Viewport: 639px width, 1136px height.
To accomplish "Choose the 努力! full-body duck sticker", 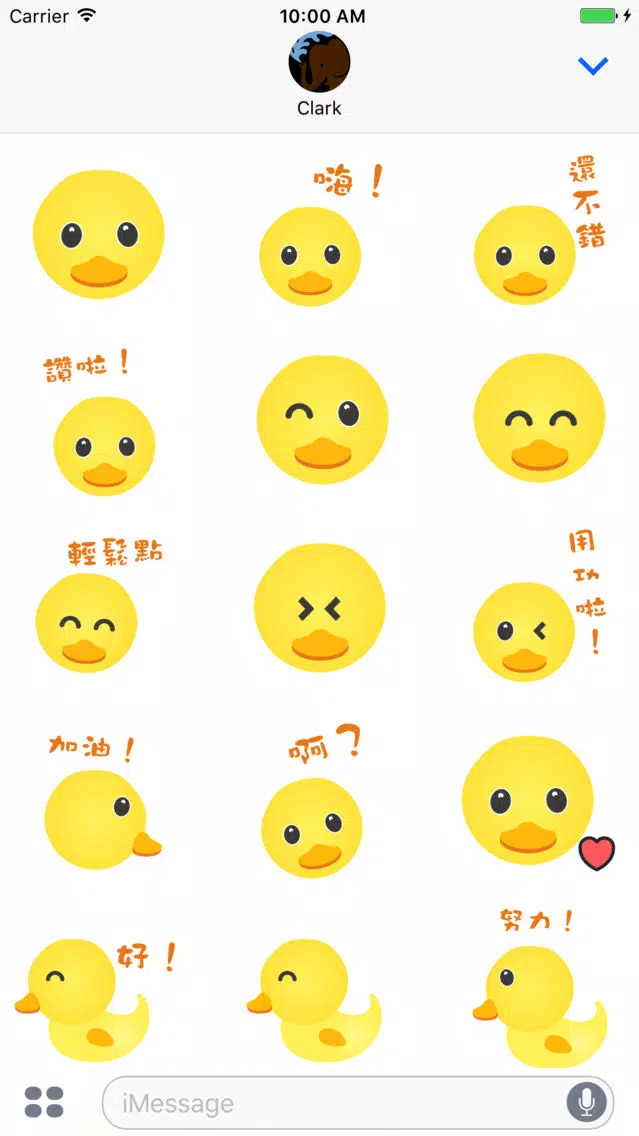I will tap(538, 1000).
